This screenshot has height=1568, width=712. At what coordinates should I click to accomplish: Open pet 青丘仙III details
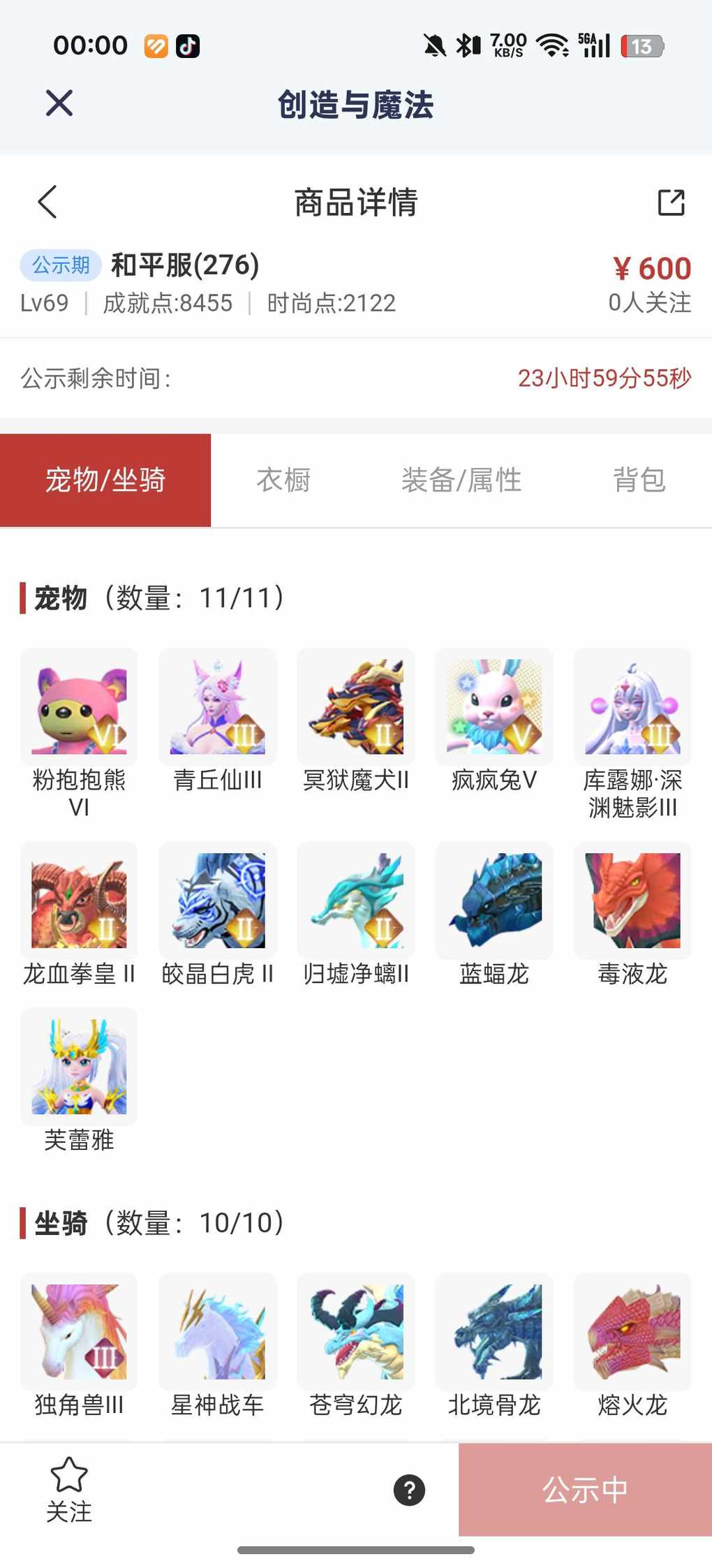click(217, 707)
